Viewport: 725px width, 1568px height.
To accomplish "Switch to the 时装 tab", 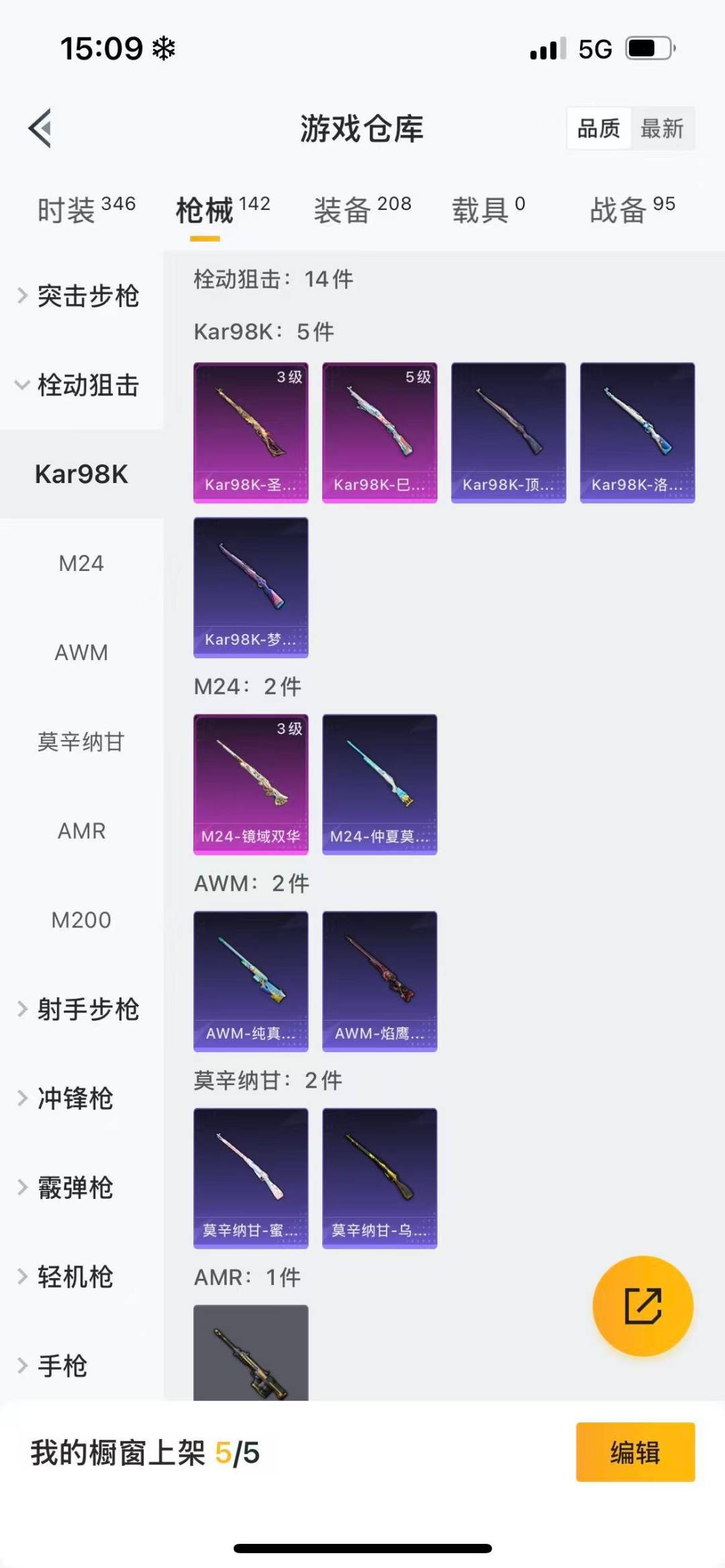I will [86, 209].
